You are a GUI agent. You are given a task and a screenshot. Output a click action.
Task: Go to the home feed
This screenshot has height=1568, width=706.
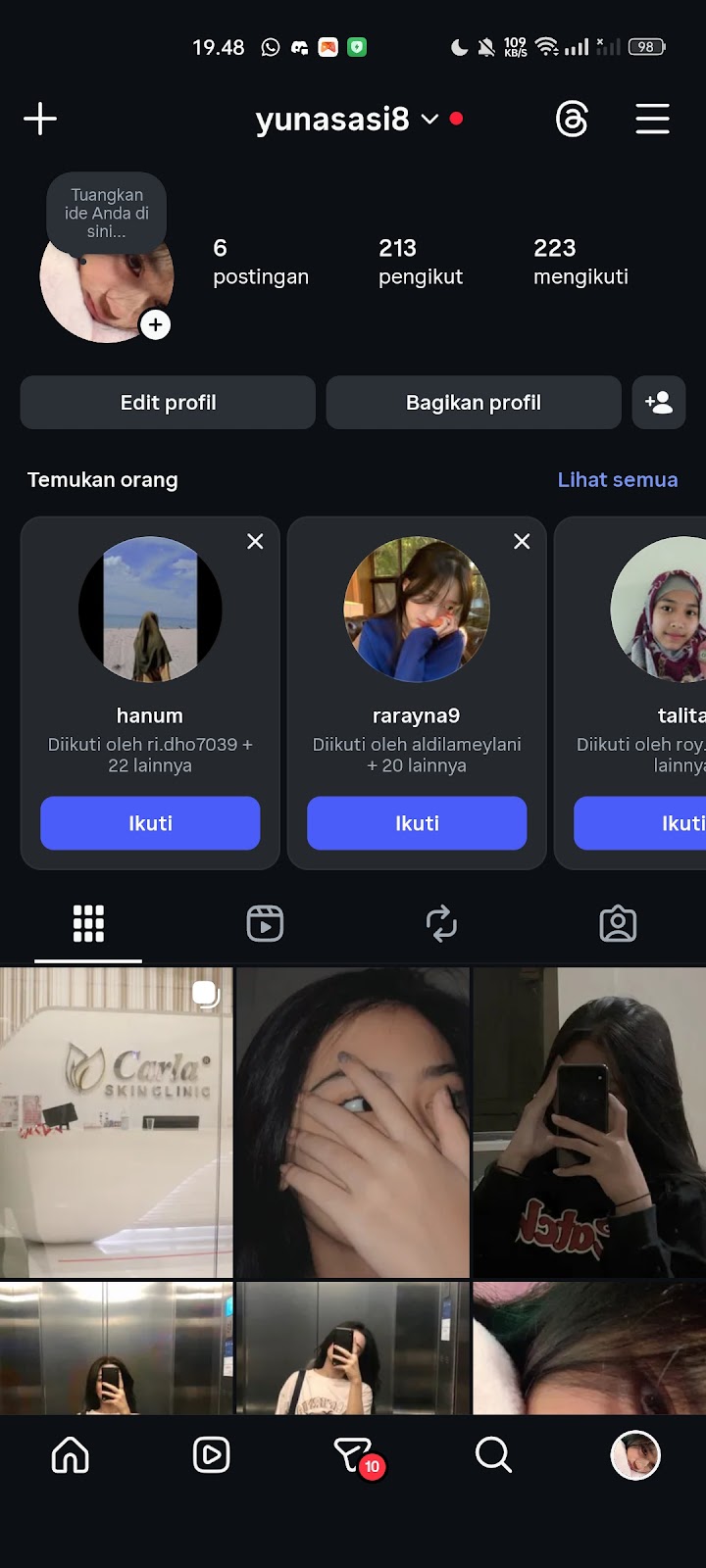pyautogui.click(x=71, y=1455)
